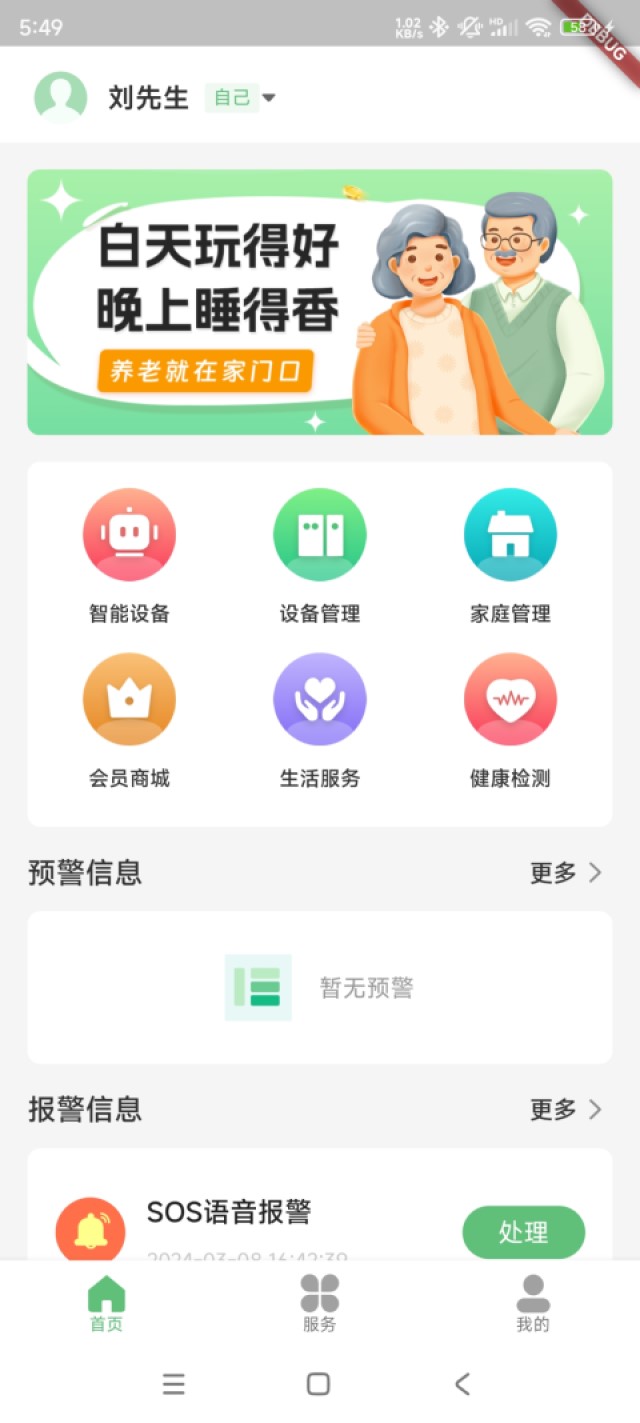Open the 自己 family member dropdown
640x1423 pixels.
pyautogui.click(x=241, y=98)
